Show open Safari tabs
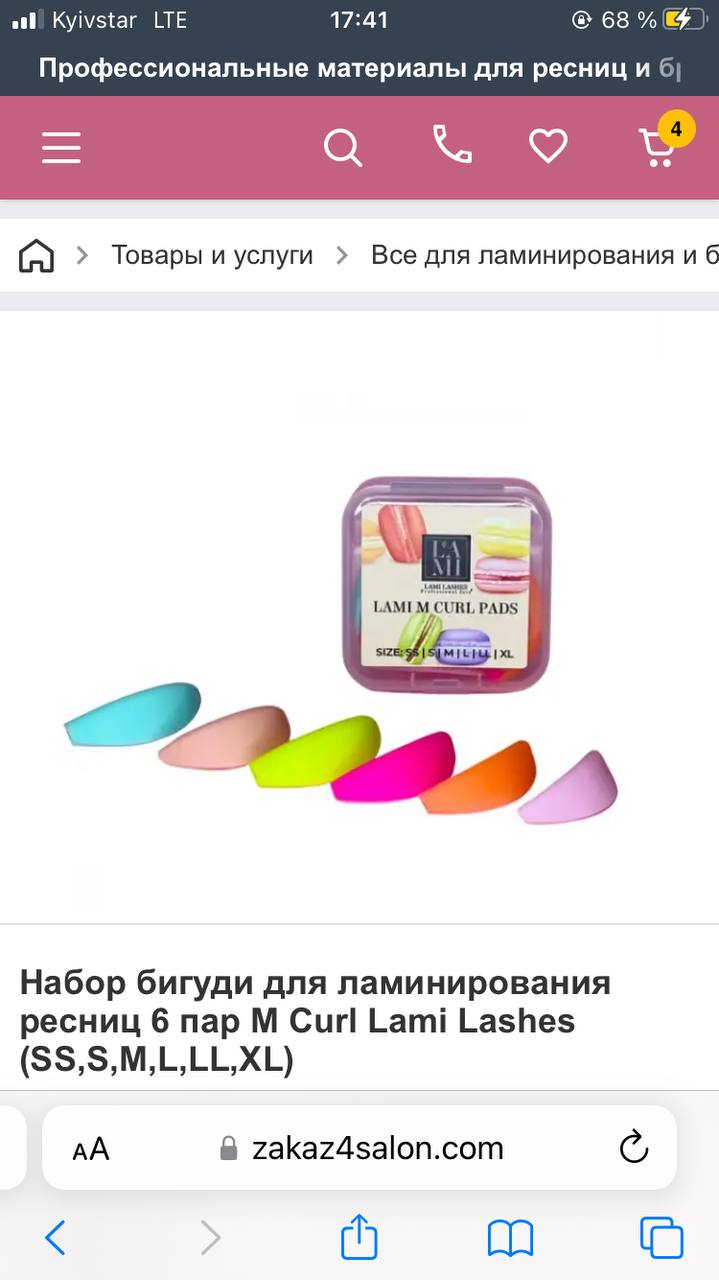This screenshot has height=1280, width=719. tap(662, 1238)
